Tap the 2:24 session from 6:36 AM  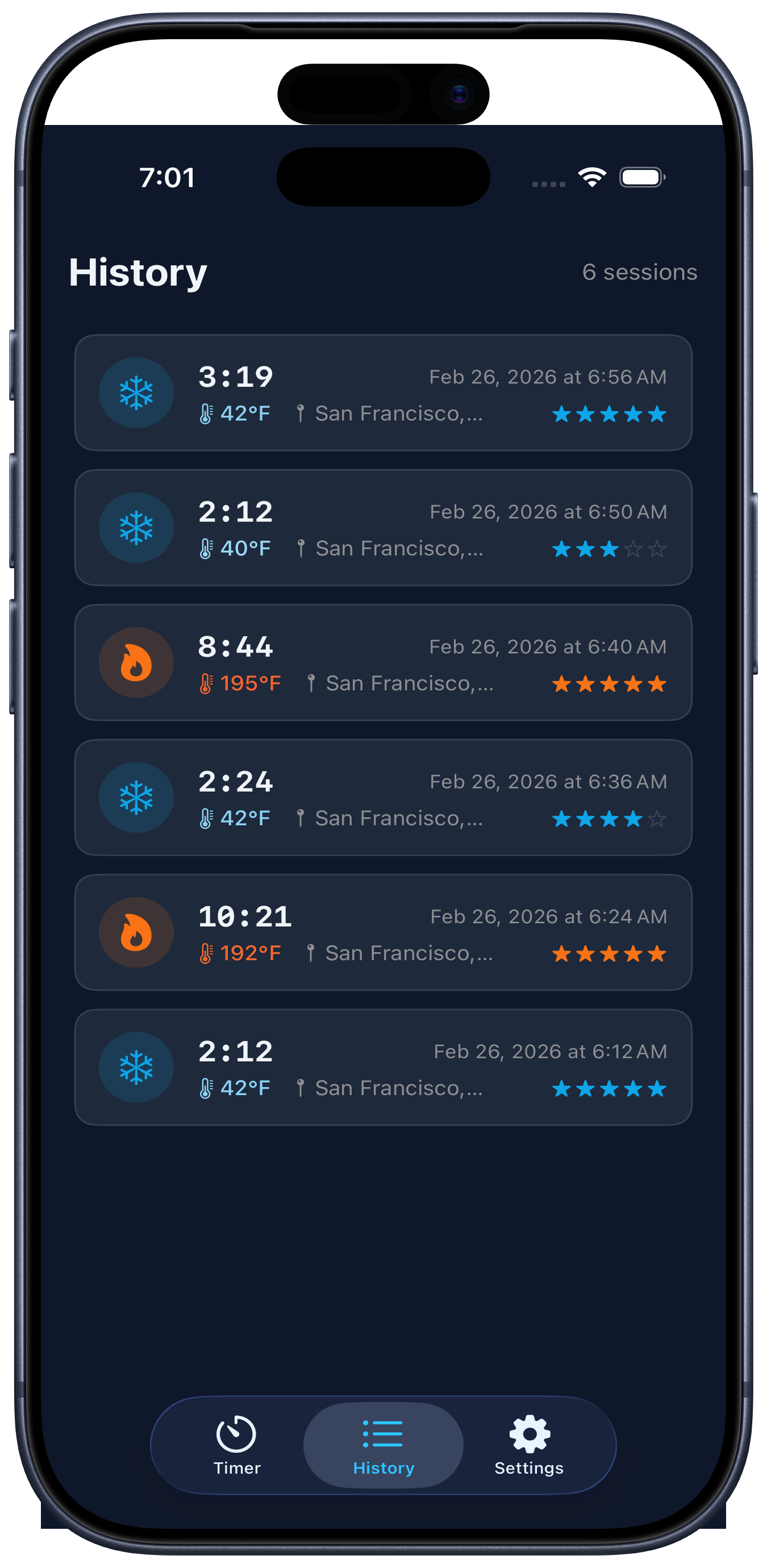tap(383, 798)
